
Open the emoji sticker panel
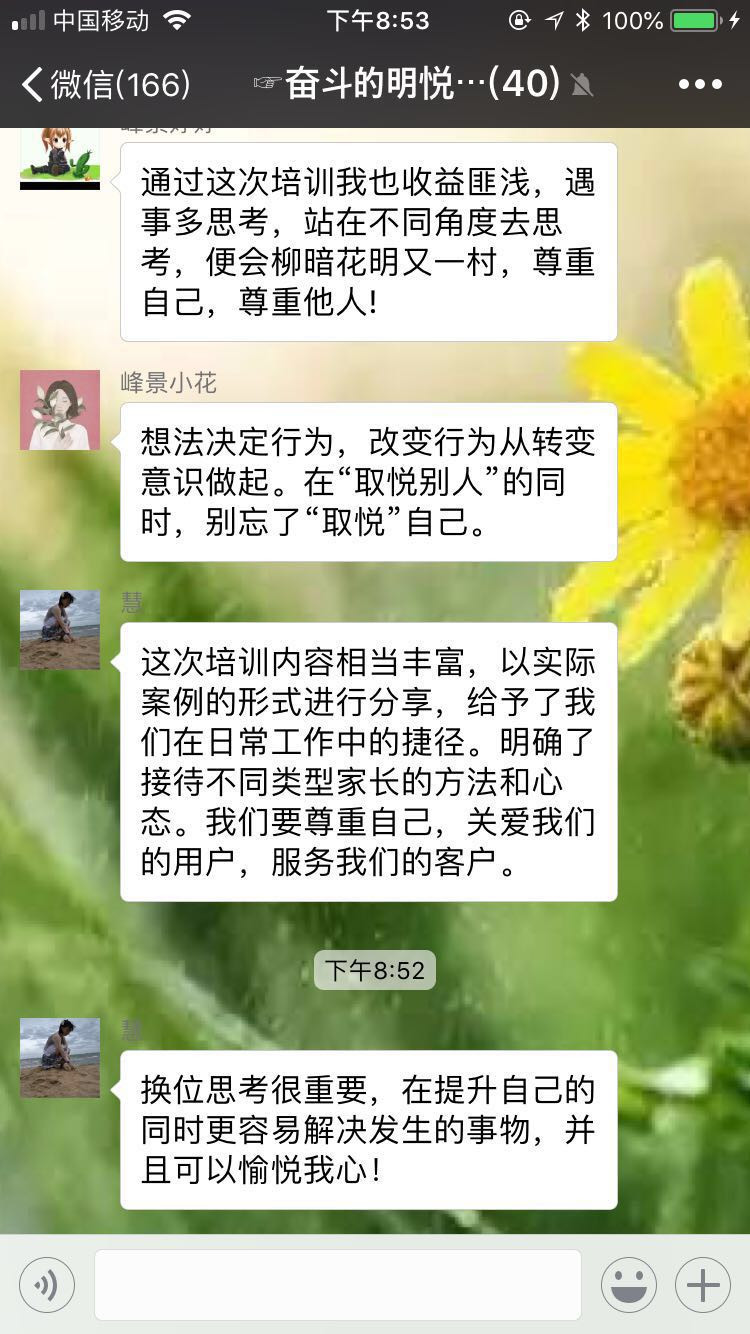pyautogui.click(x=628, y=1285)
